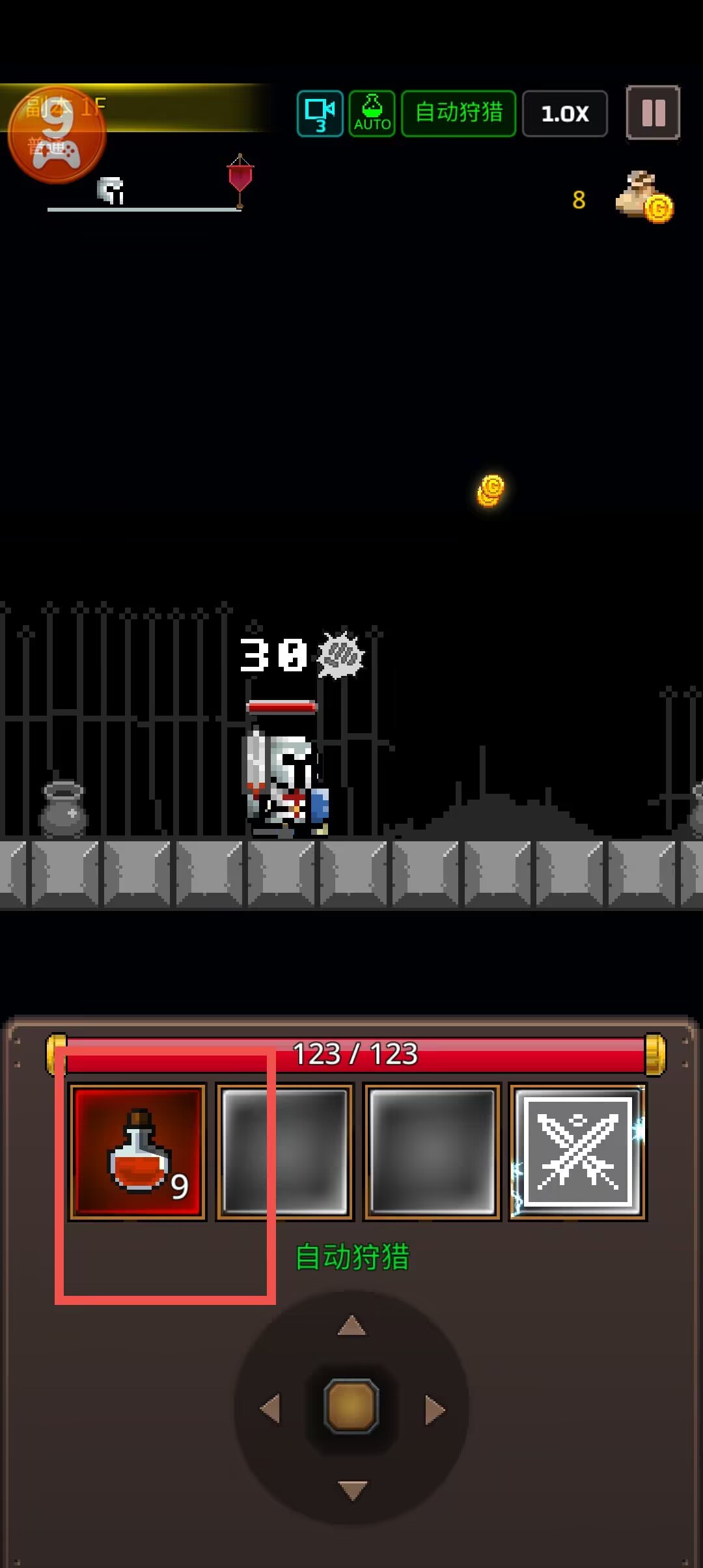
Task: Move up on the directional pad
Action: 351,1325
